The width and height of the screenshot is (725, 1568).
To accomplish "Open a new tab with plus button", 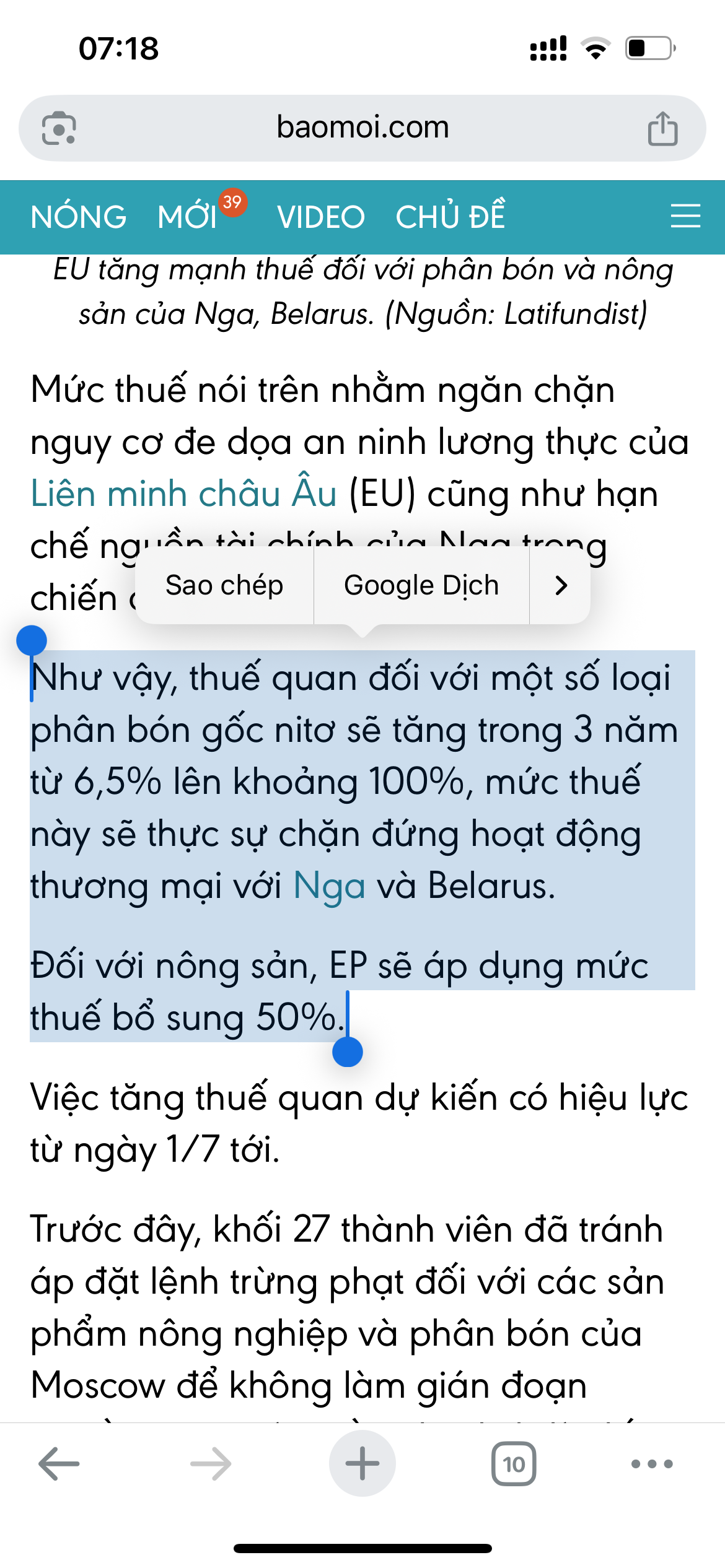I will [362, 1464].
